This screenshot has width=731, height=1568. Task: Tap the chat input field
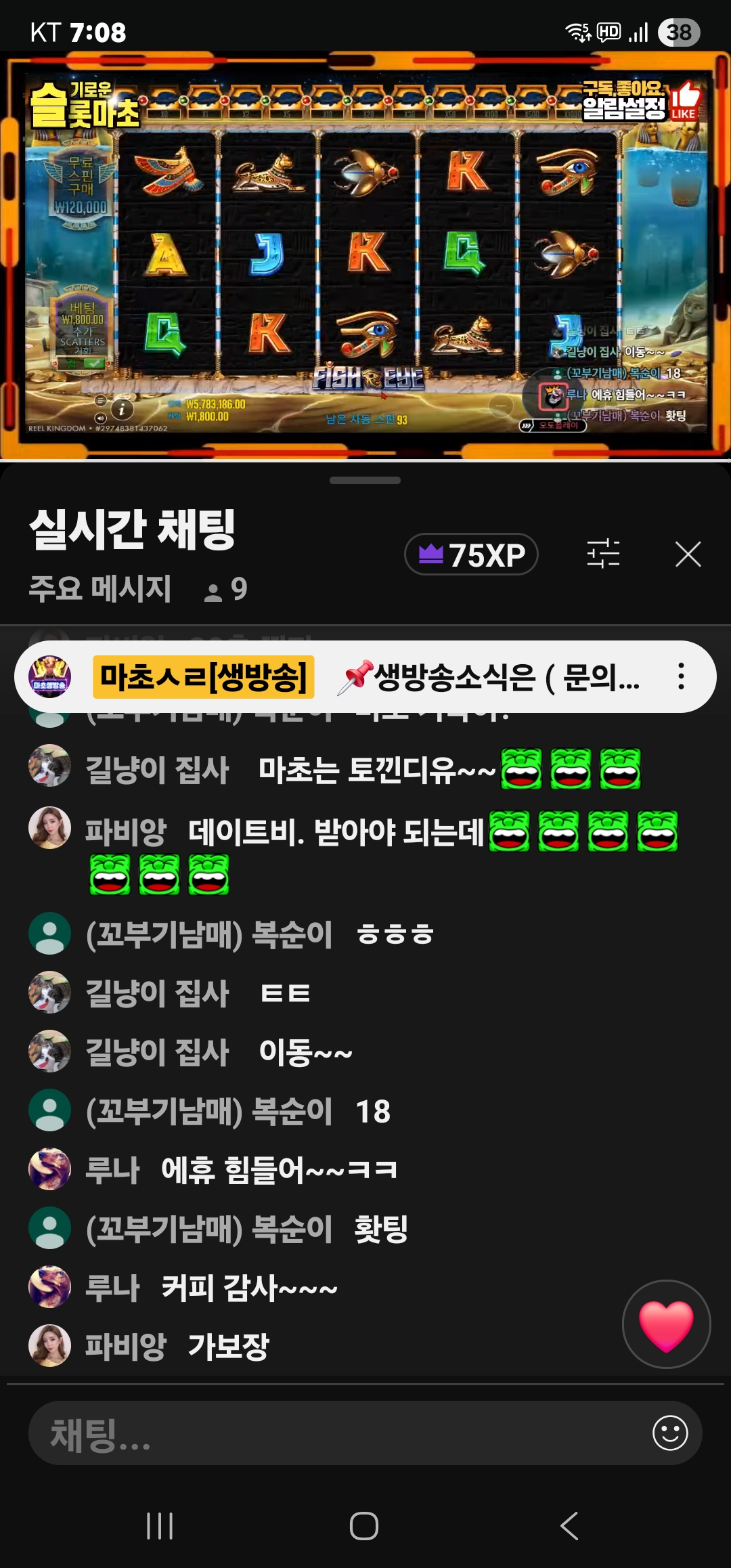tap(338, 1433)
